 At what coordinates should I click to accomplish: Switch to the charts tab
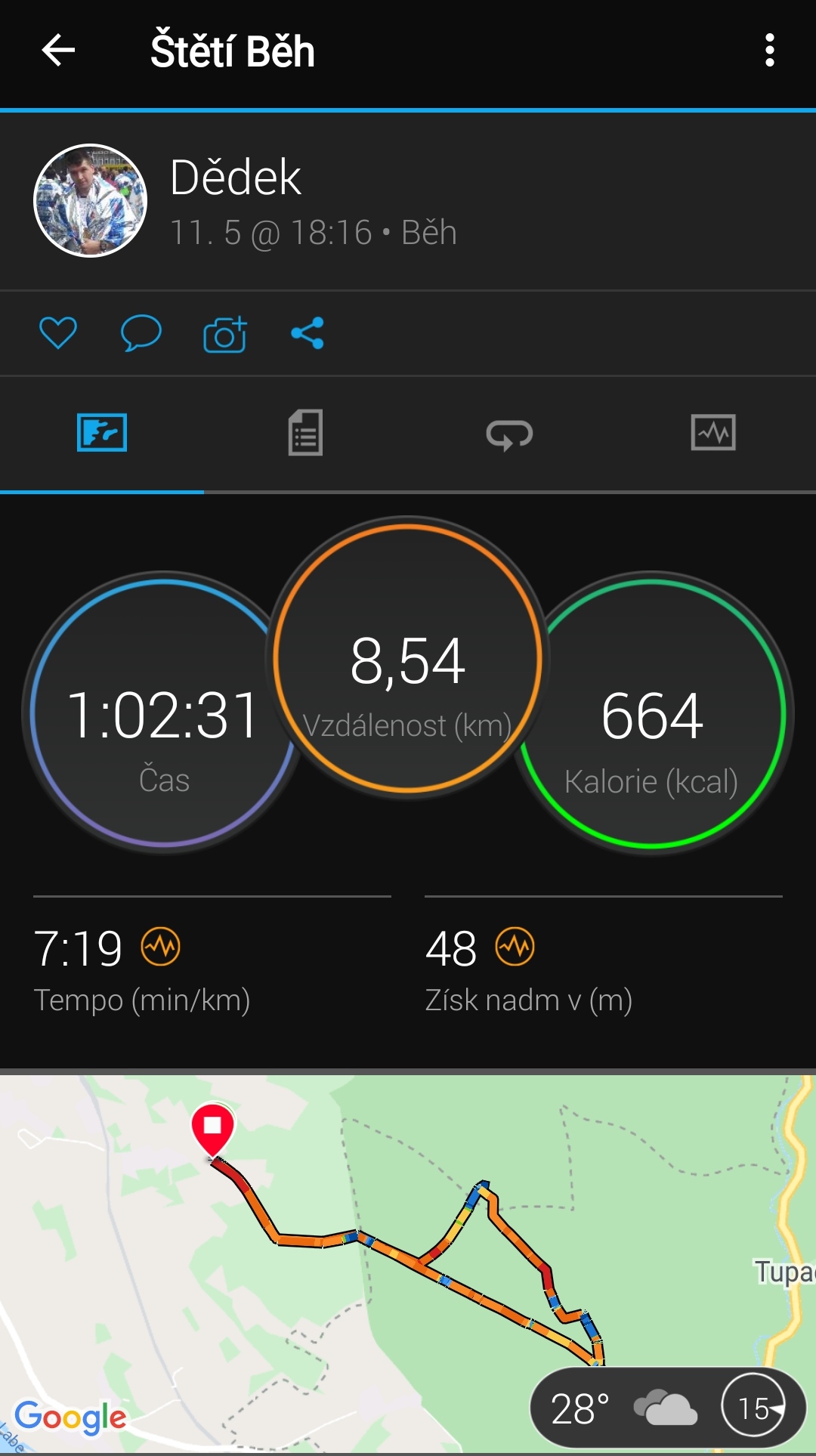pyautogui.click(x=713, y=433)
